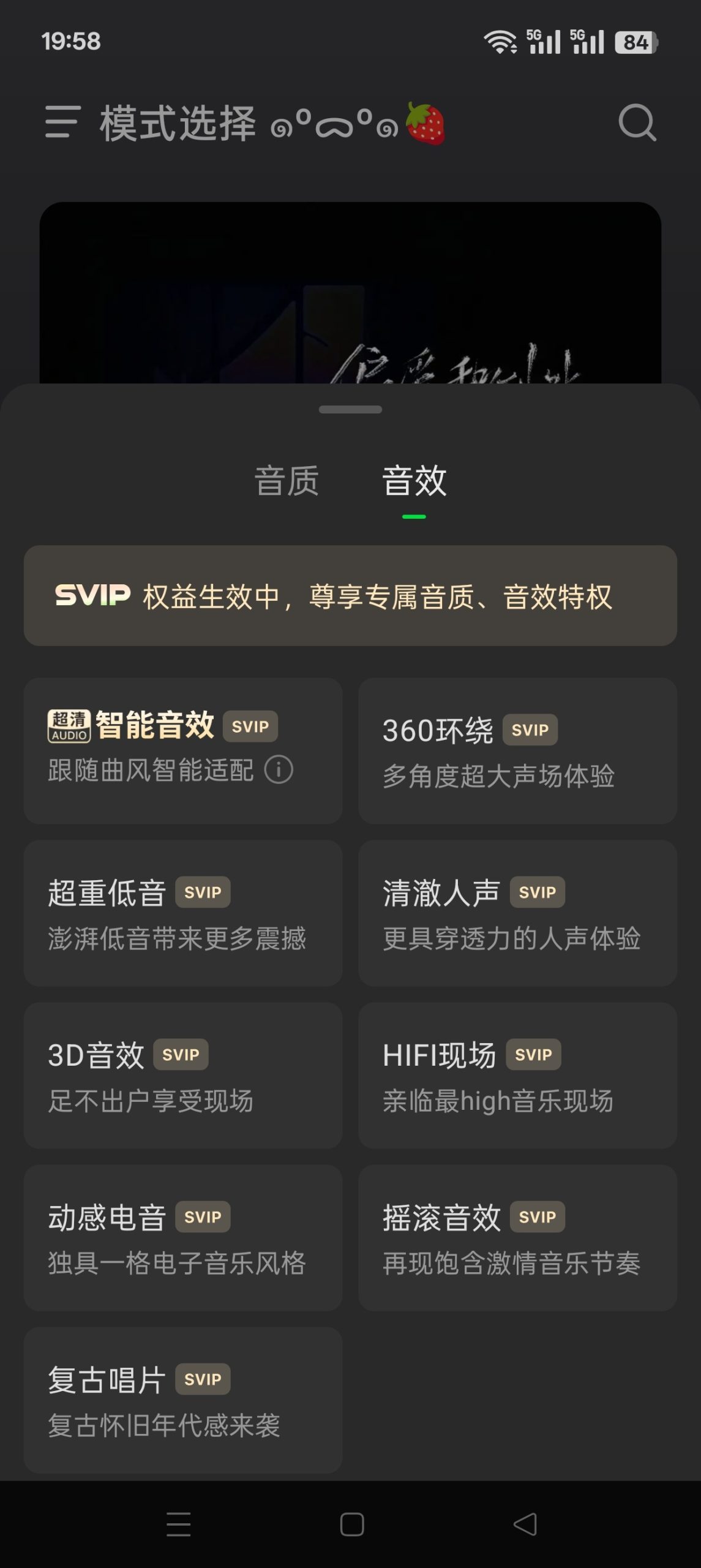Tap the album artwork behind the sheet

tap(350, 288)
